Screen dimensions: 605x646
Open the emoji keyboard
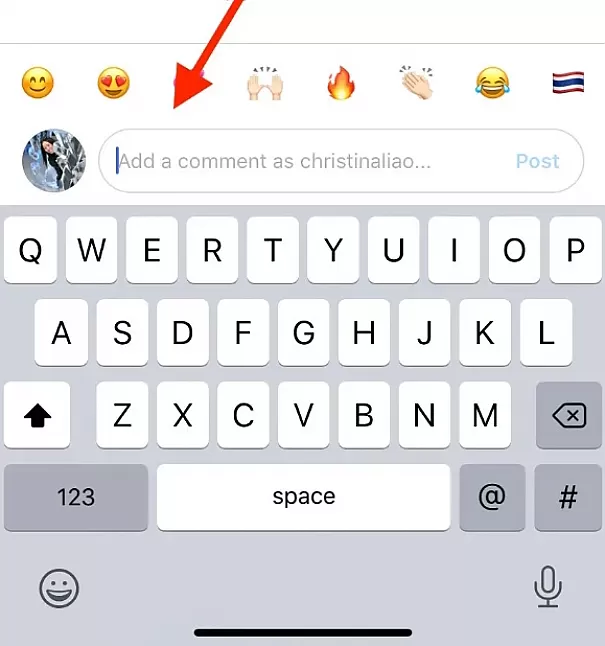pos(59,588)
